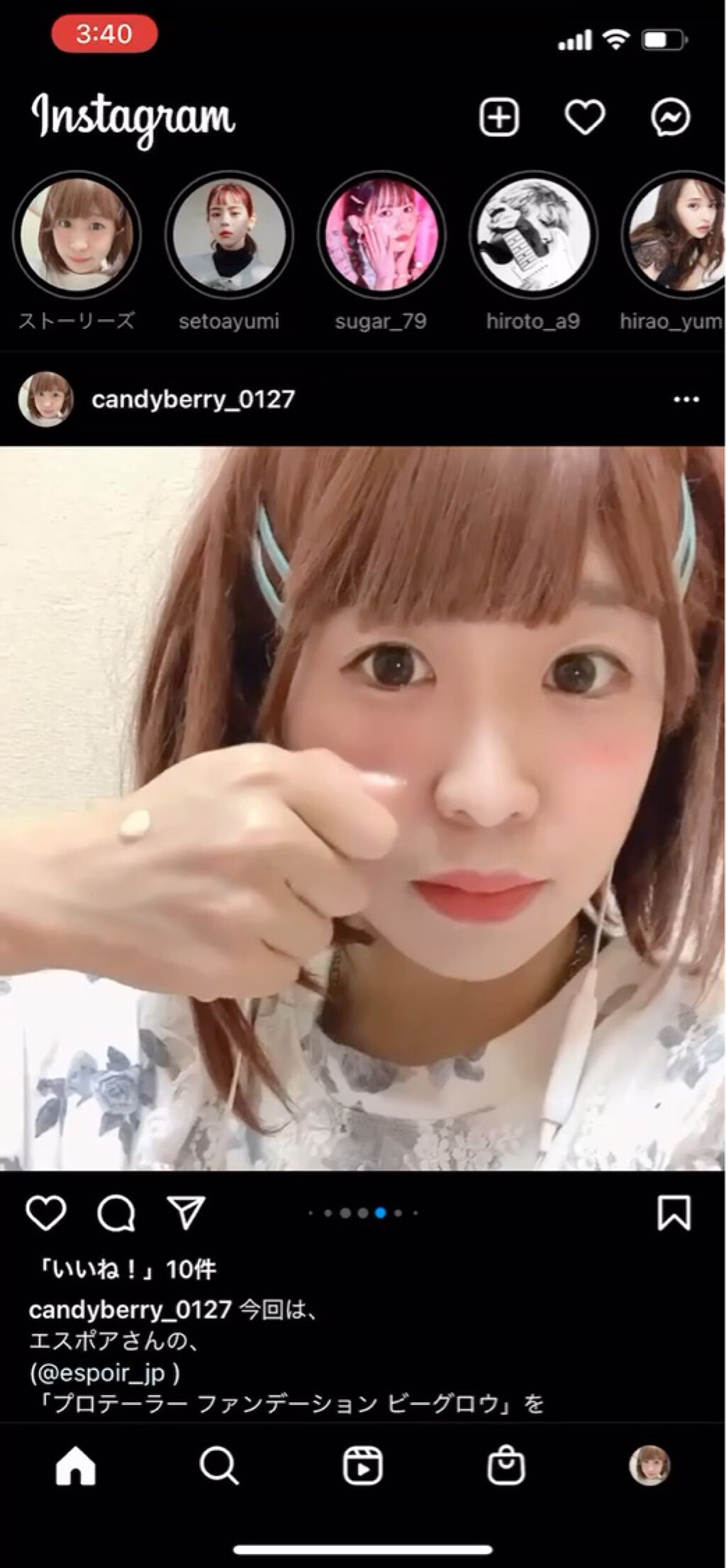View setoayumi's story

(x=228, y=234)
